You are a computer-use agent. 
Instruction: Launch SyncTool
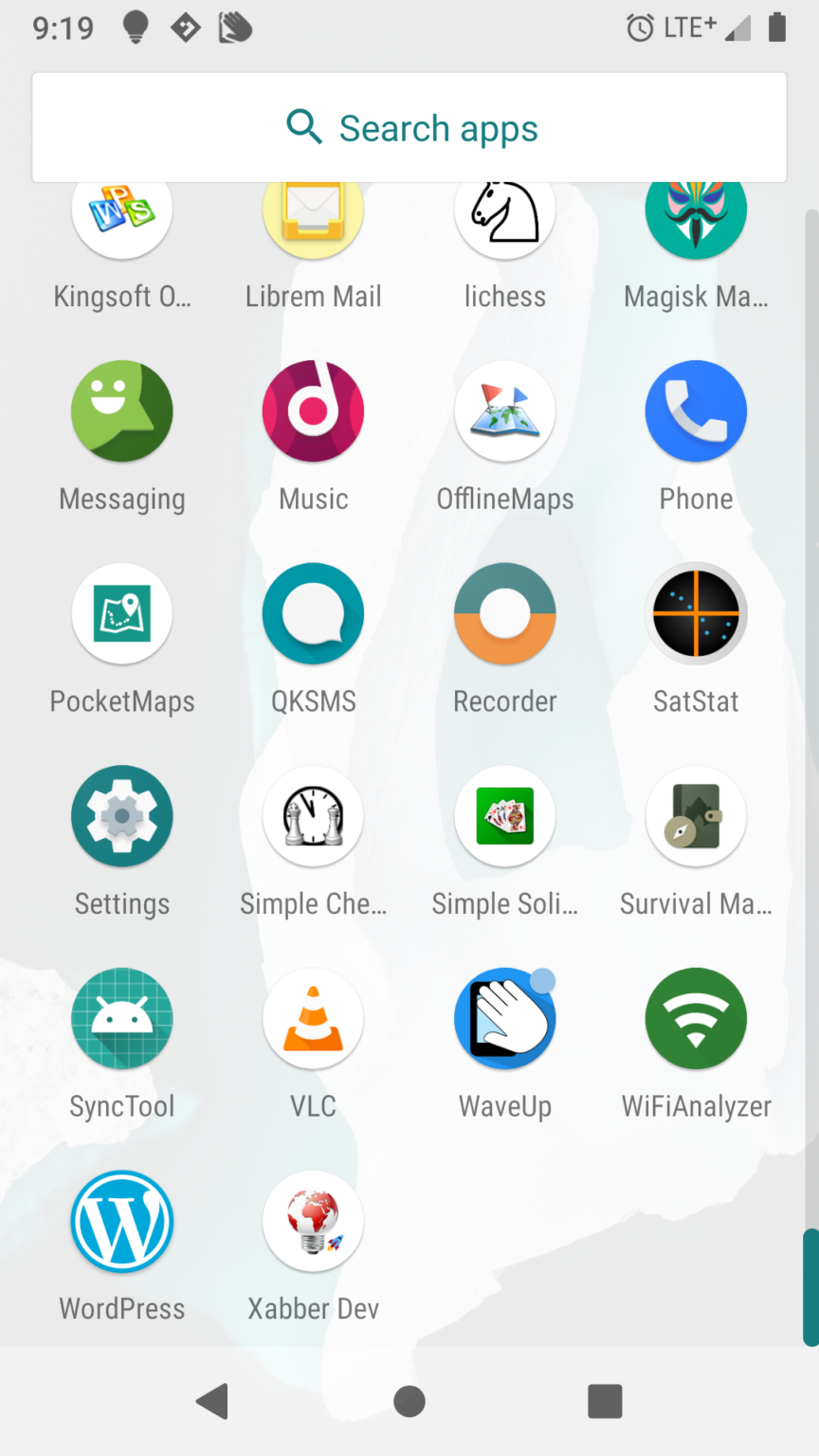click(x=122, y=1019)
